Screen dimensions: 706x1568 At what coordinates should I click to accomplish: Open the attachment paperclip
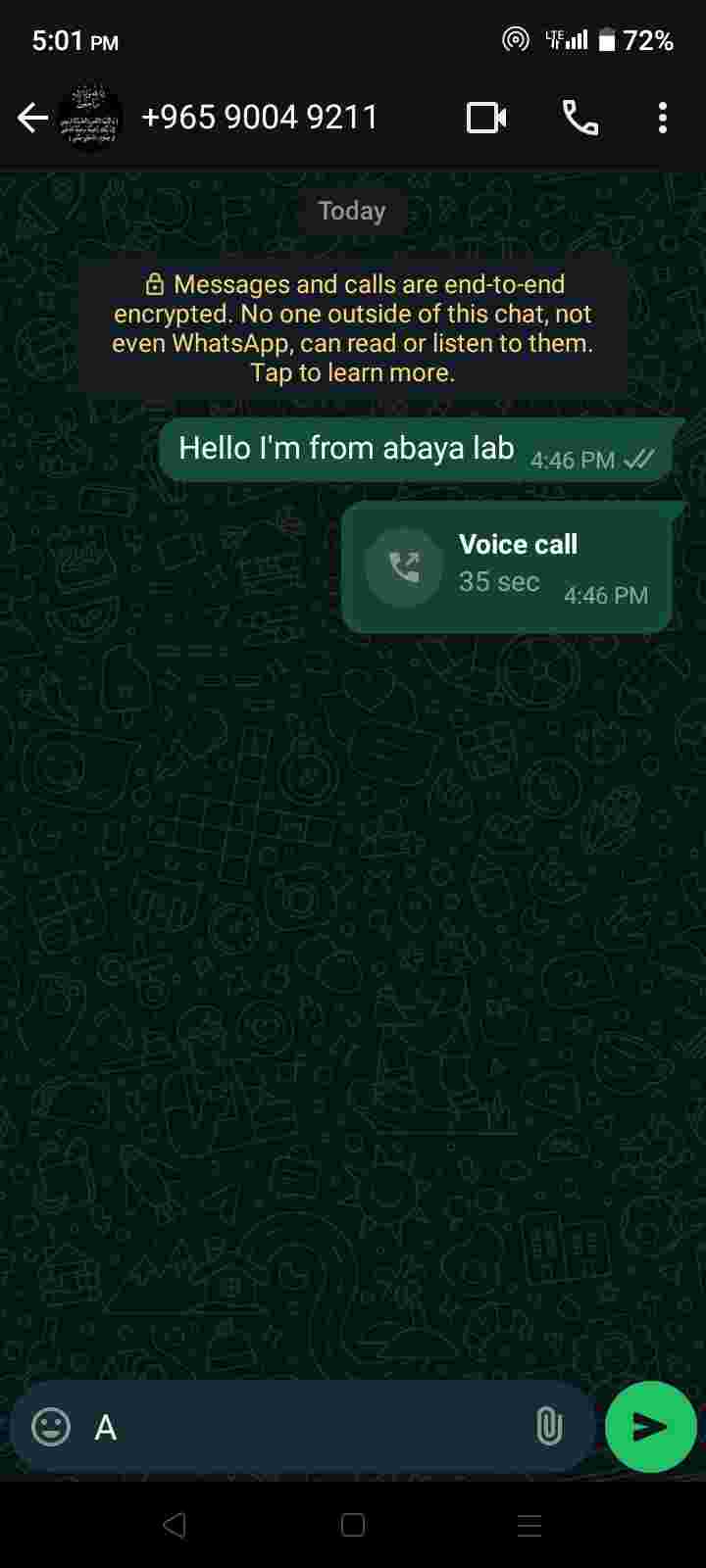(x=549, y=1427)
